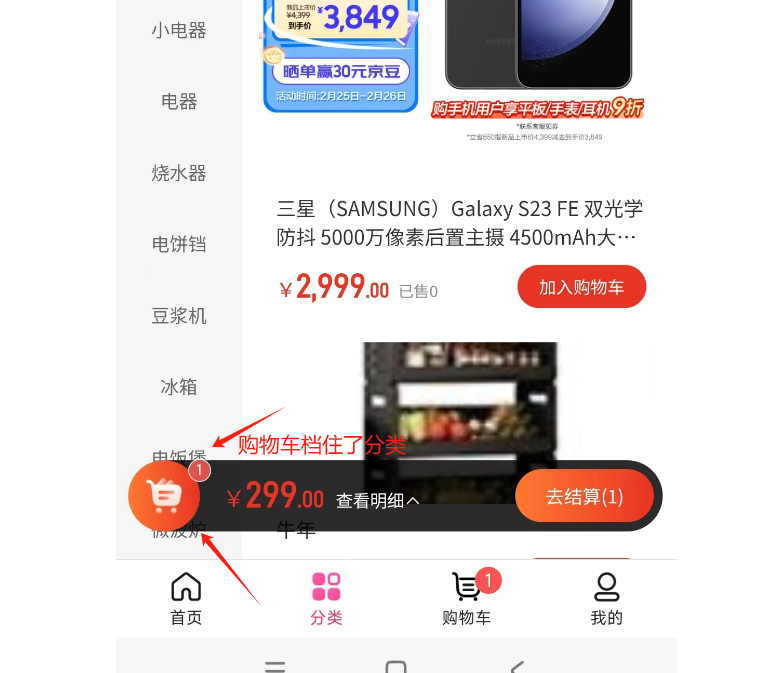The image size is (779, 673).
Task: Tap the floating orange cart icon
Action: coord(164,495)
